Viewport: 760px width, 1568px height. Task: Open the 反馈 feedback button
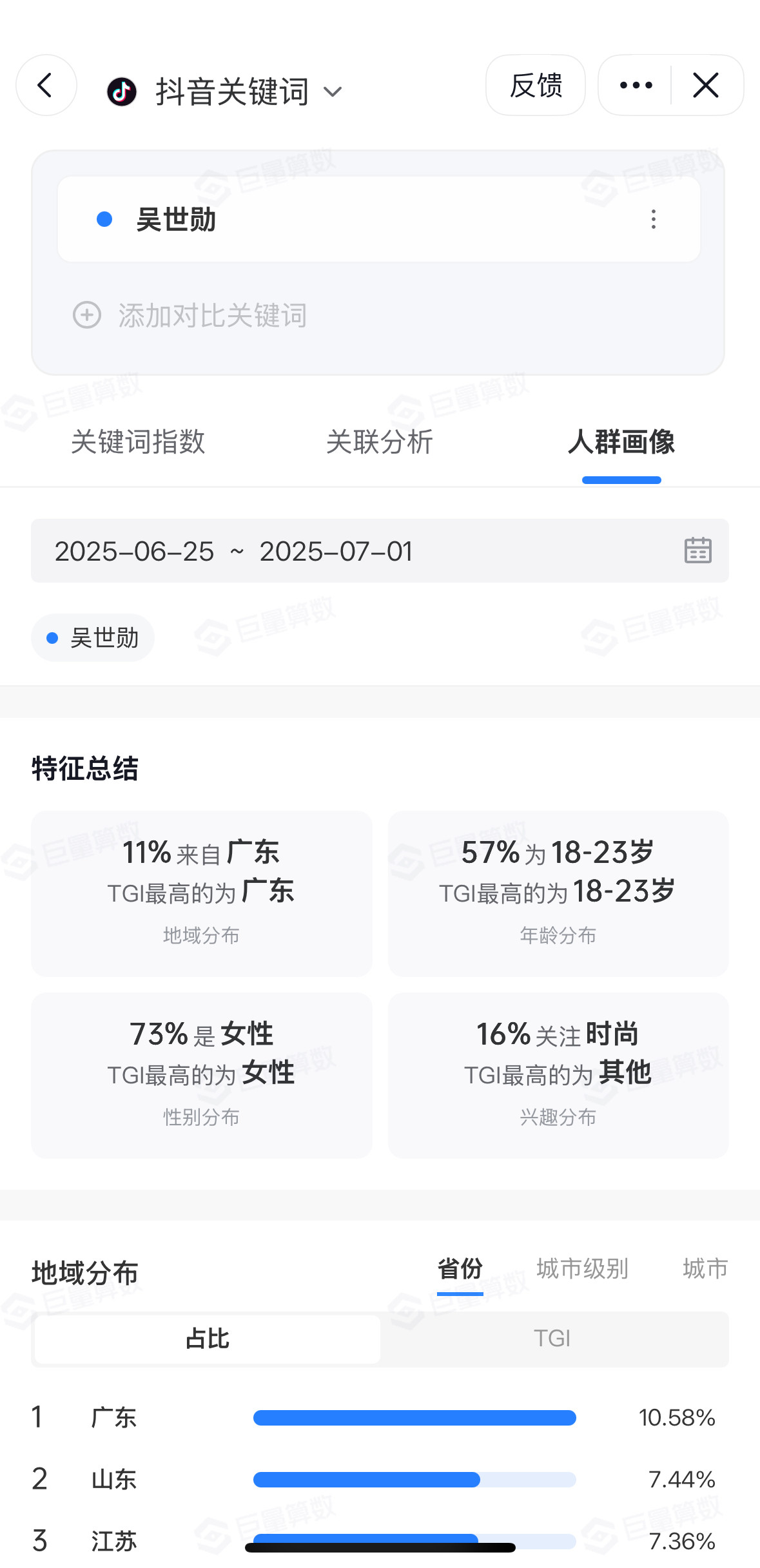coord(536,85)
